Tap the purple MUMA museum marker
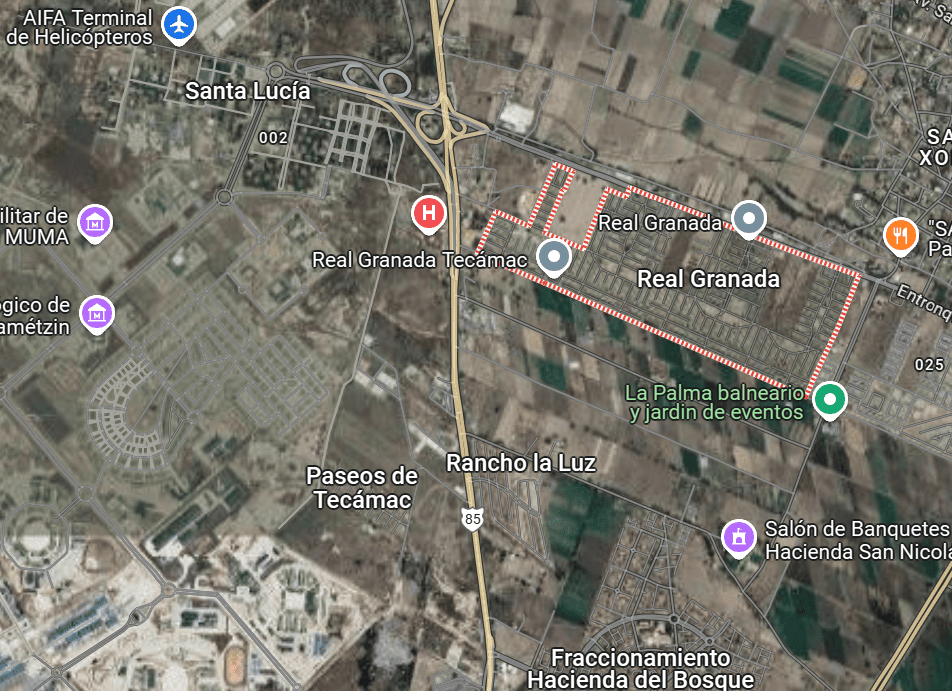 [95, 223]
